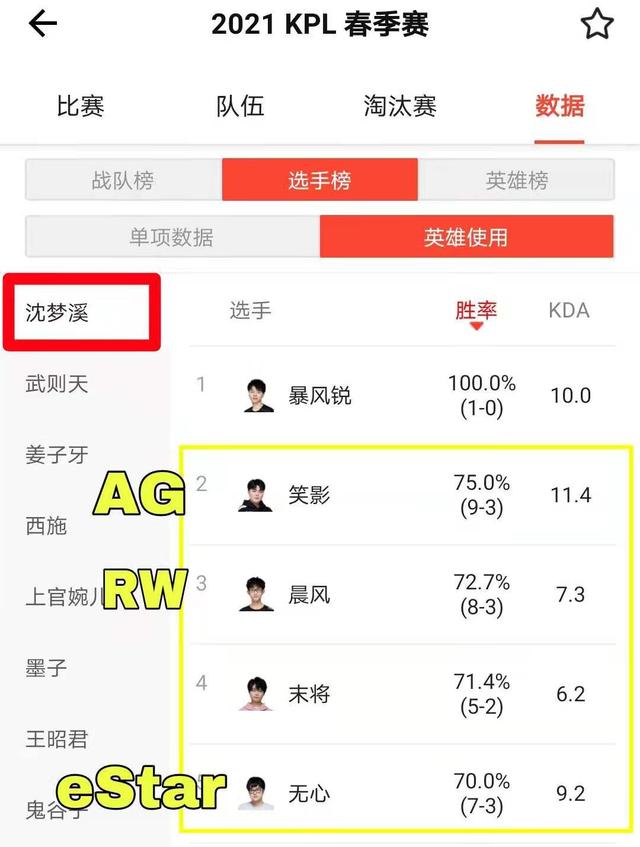Go back with the arrow icon
The height and width of the screenshot is (847, 640).
pyautogui.click(x=44, y=25)
